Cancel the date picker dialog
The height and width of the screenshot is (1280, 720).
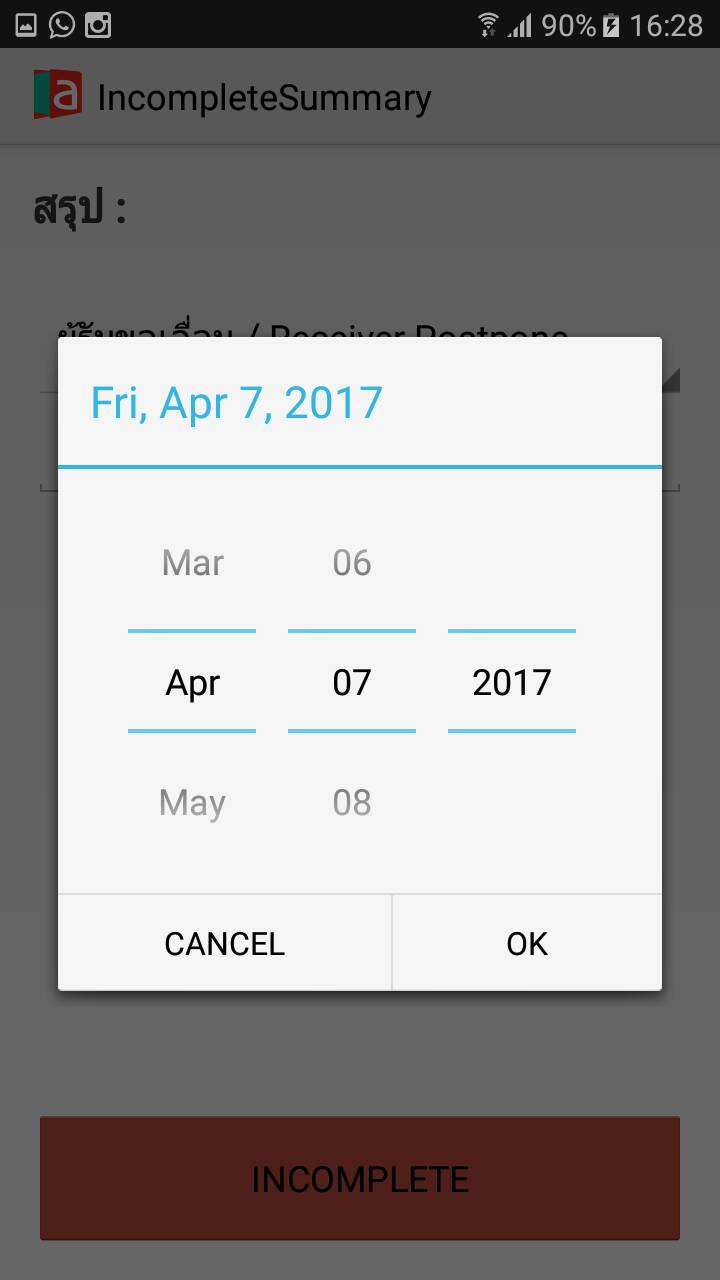point(224,943)
